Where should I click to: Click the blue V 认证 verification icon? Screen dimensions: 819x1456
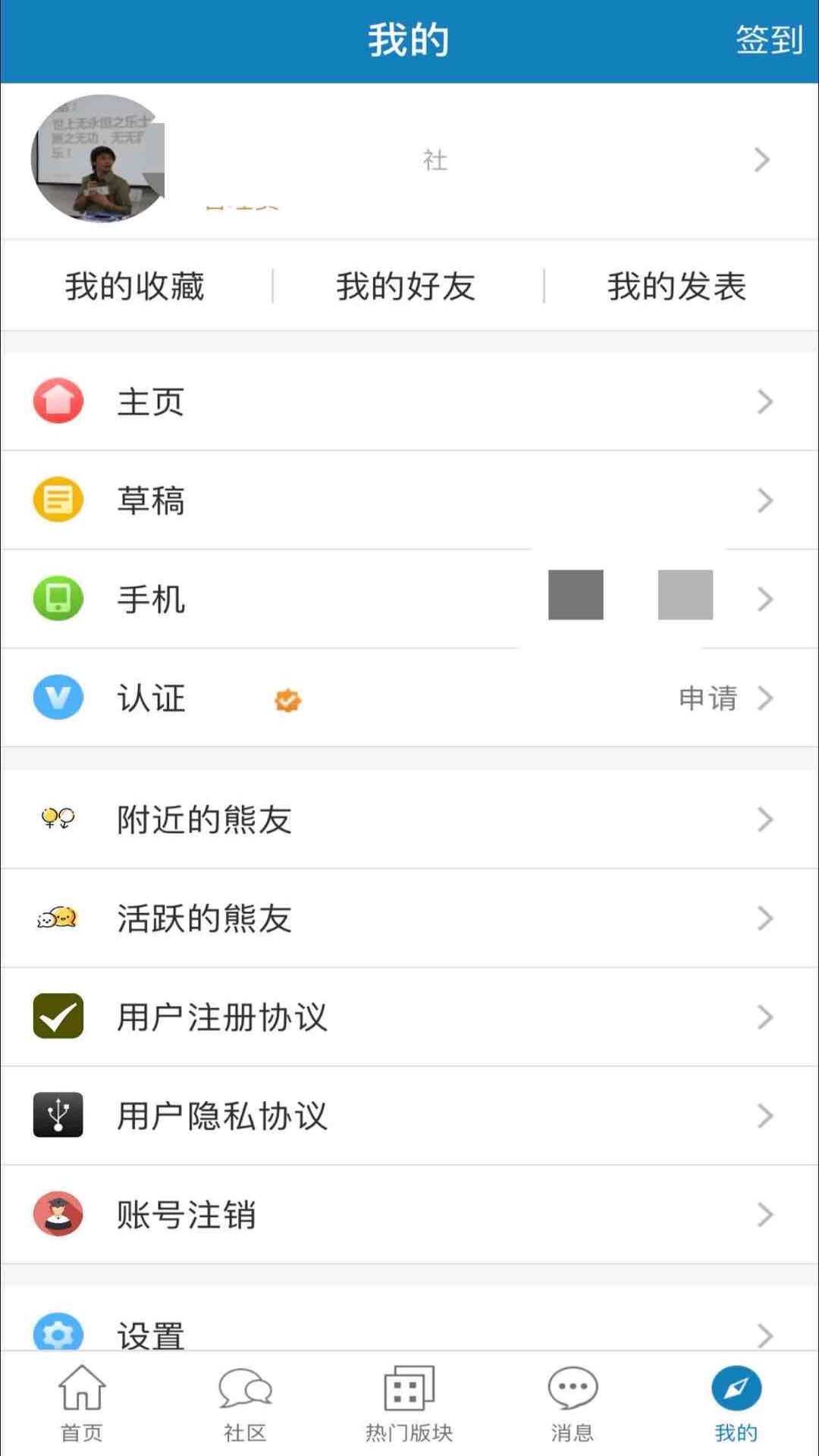point(57,698)
